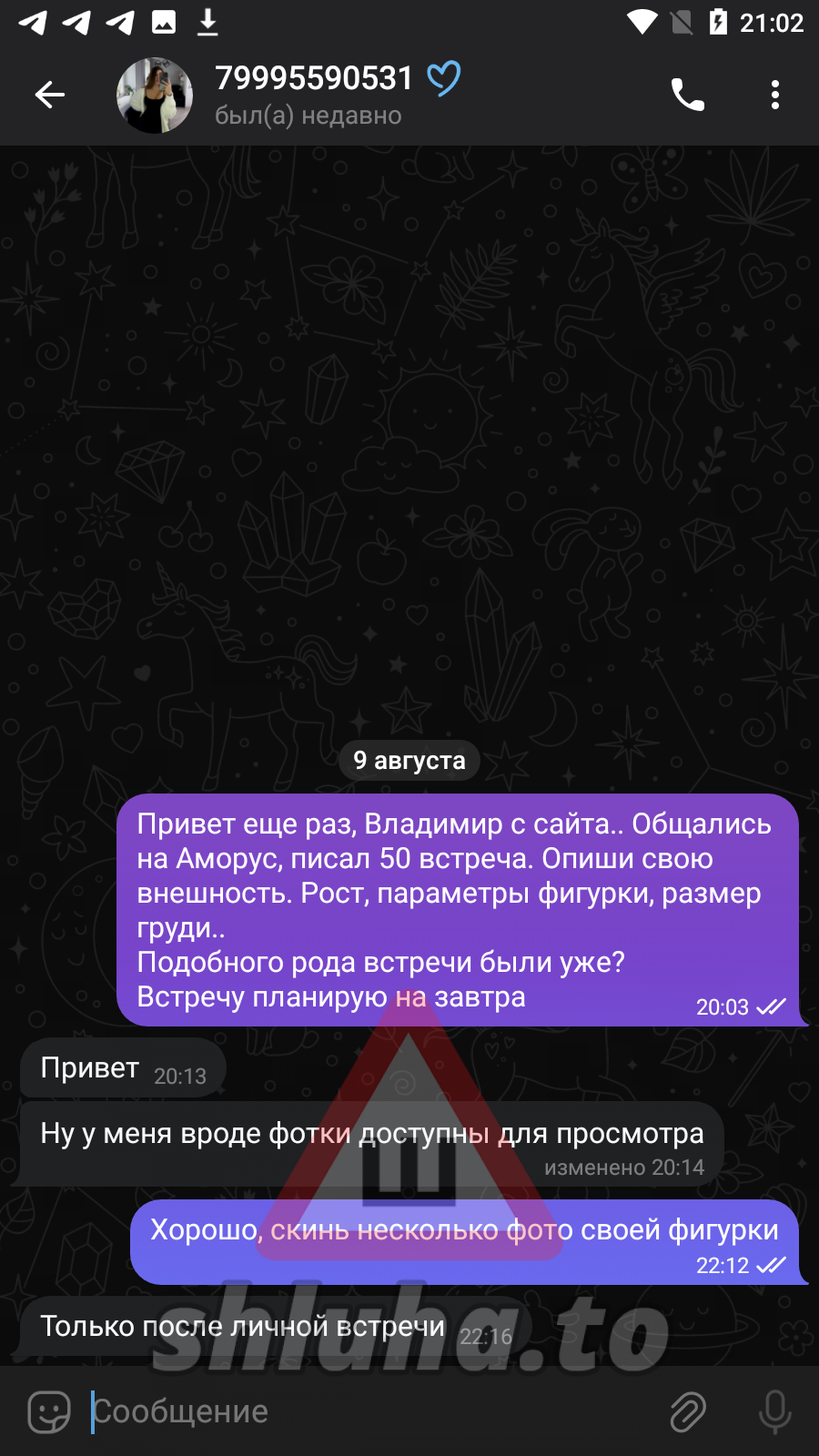Image resolution: width=819 pixels, height=1456 pixels.
Task: Focus the Сообщение message field
Action: click(x=364, y=1411)
